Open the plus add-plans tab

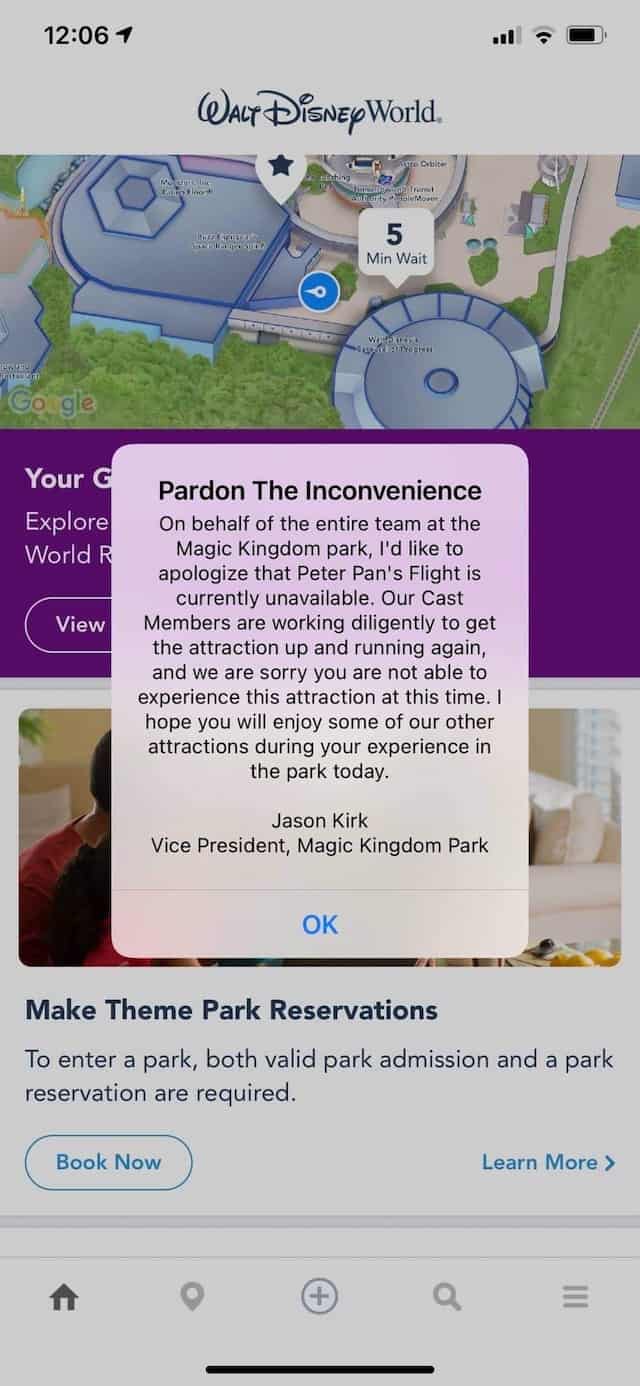pos(320,1297)
